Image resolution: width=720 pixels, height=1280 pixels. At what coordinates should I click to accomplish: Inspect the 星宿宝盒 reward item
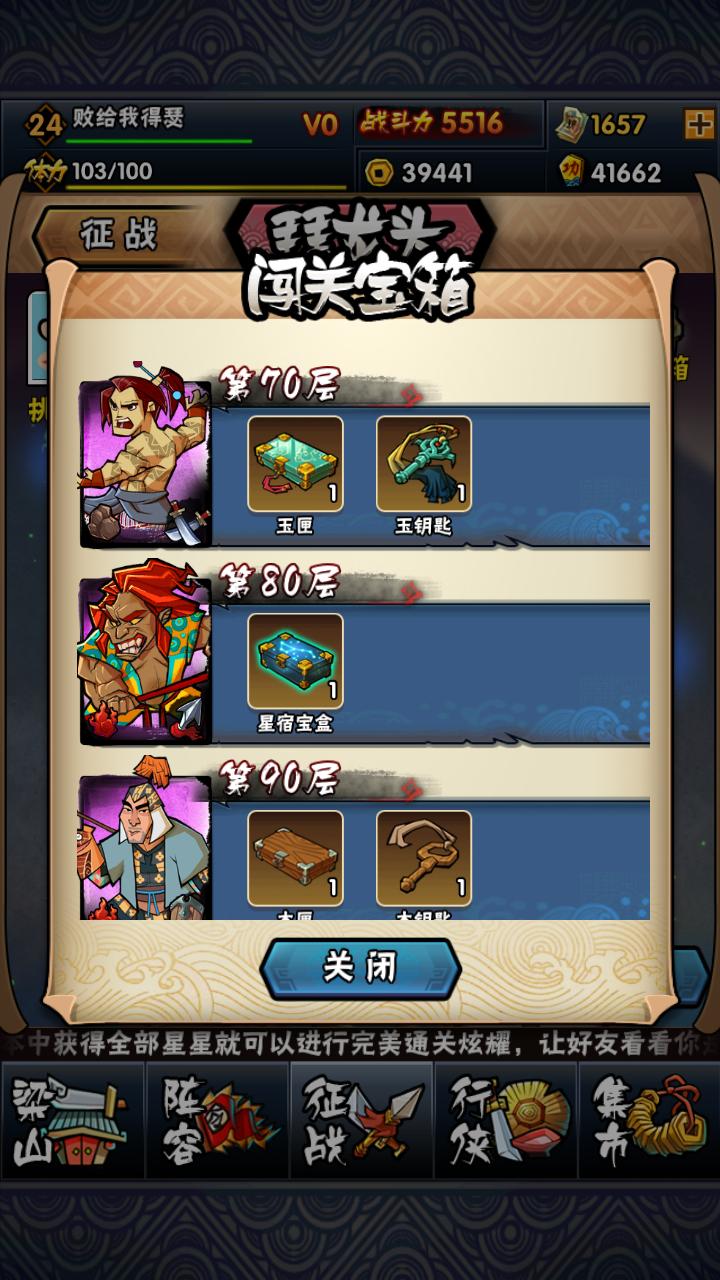(x=295, y=662)
